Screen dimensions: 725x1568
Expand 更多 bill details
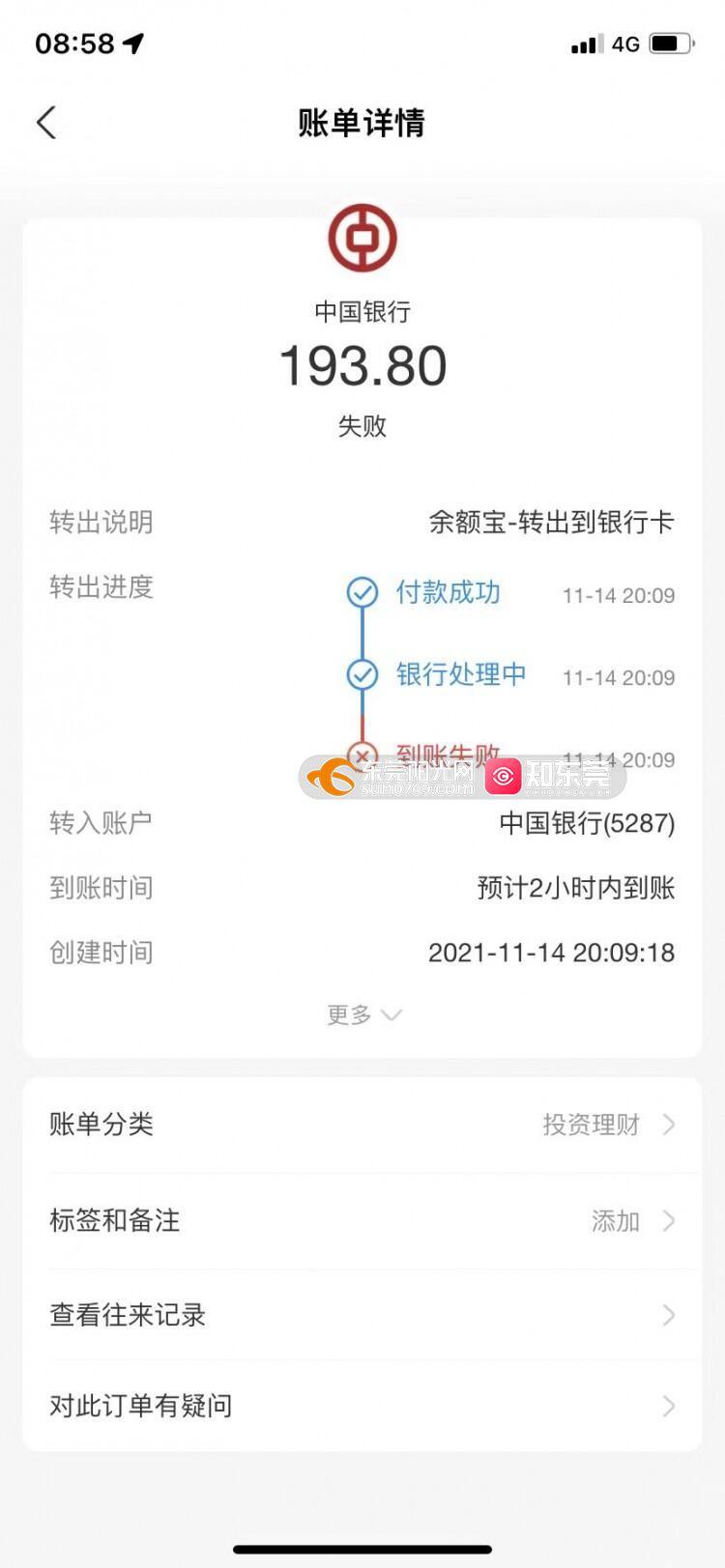pos(362,1014)
